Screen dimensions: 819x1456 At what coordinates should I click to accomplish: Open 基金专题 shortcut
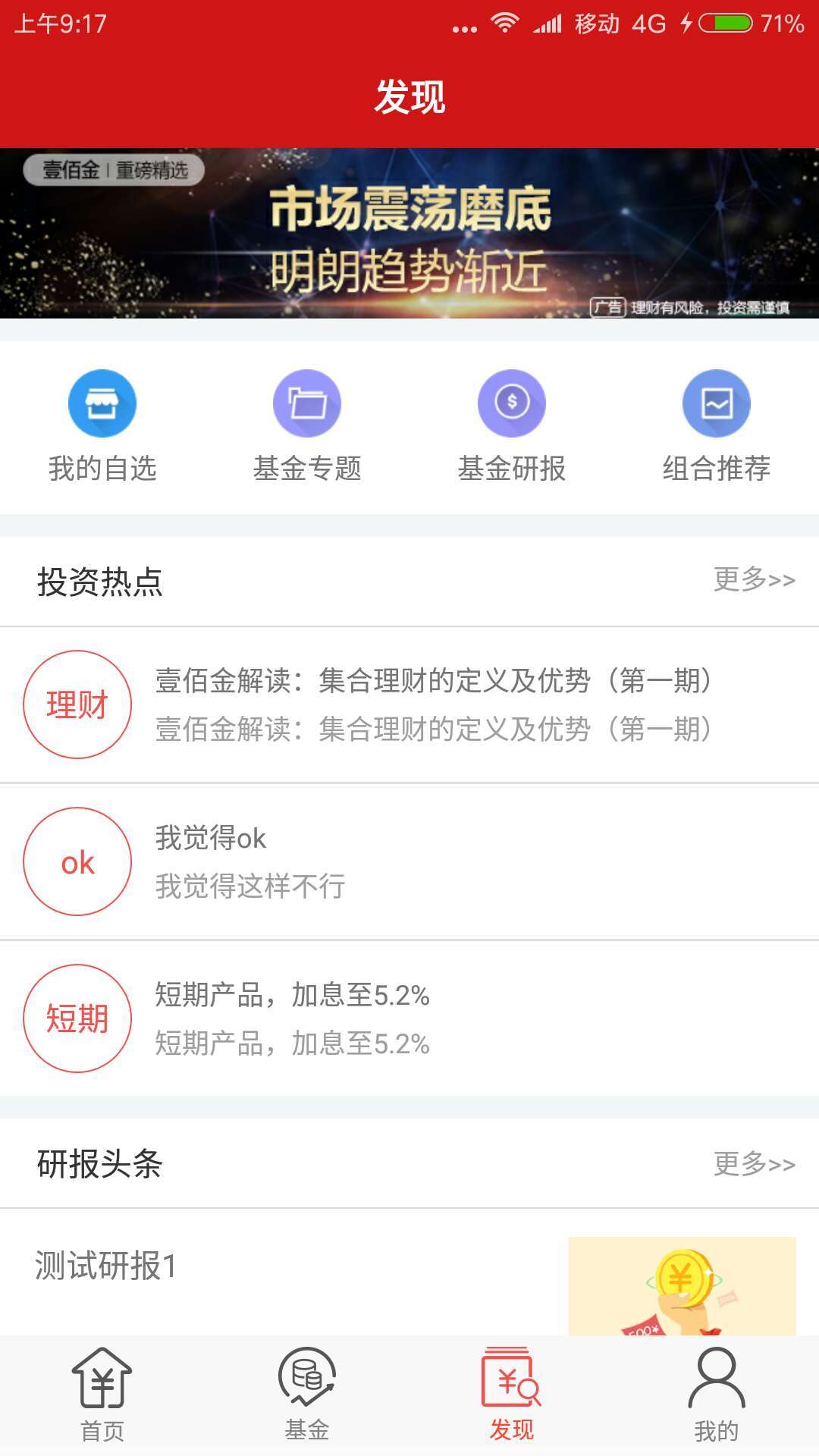pos(307,426)
